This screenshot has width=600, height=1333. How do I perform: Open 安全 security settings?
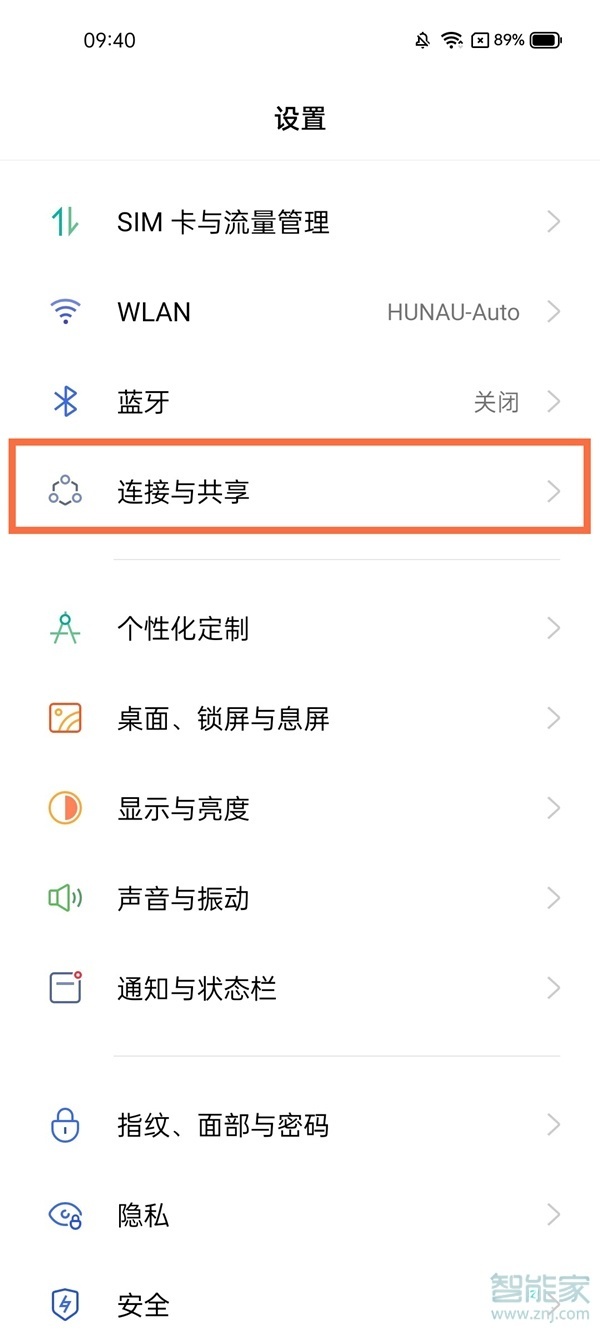(300, 1304)
